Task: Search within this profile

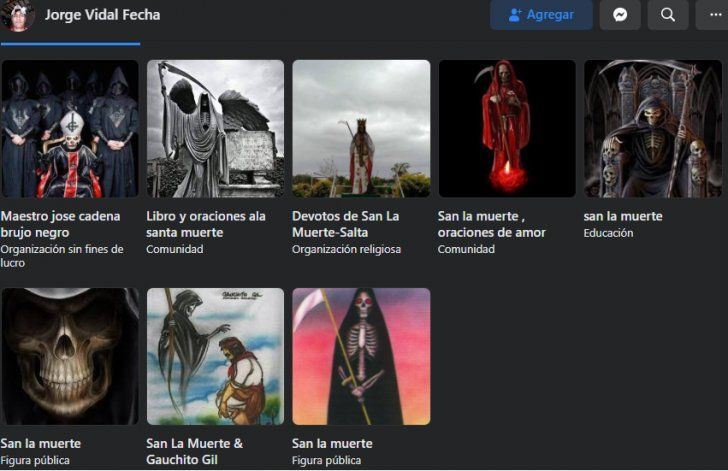Action: click(x=668, y=15)
